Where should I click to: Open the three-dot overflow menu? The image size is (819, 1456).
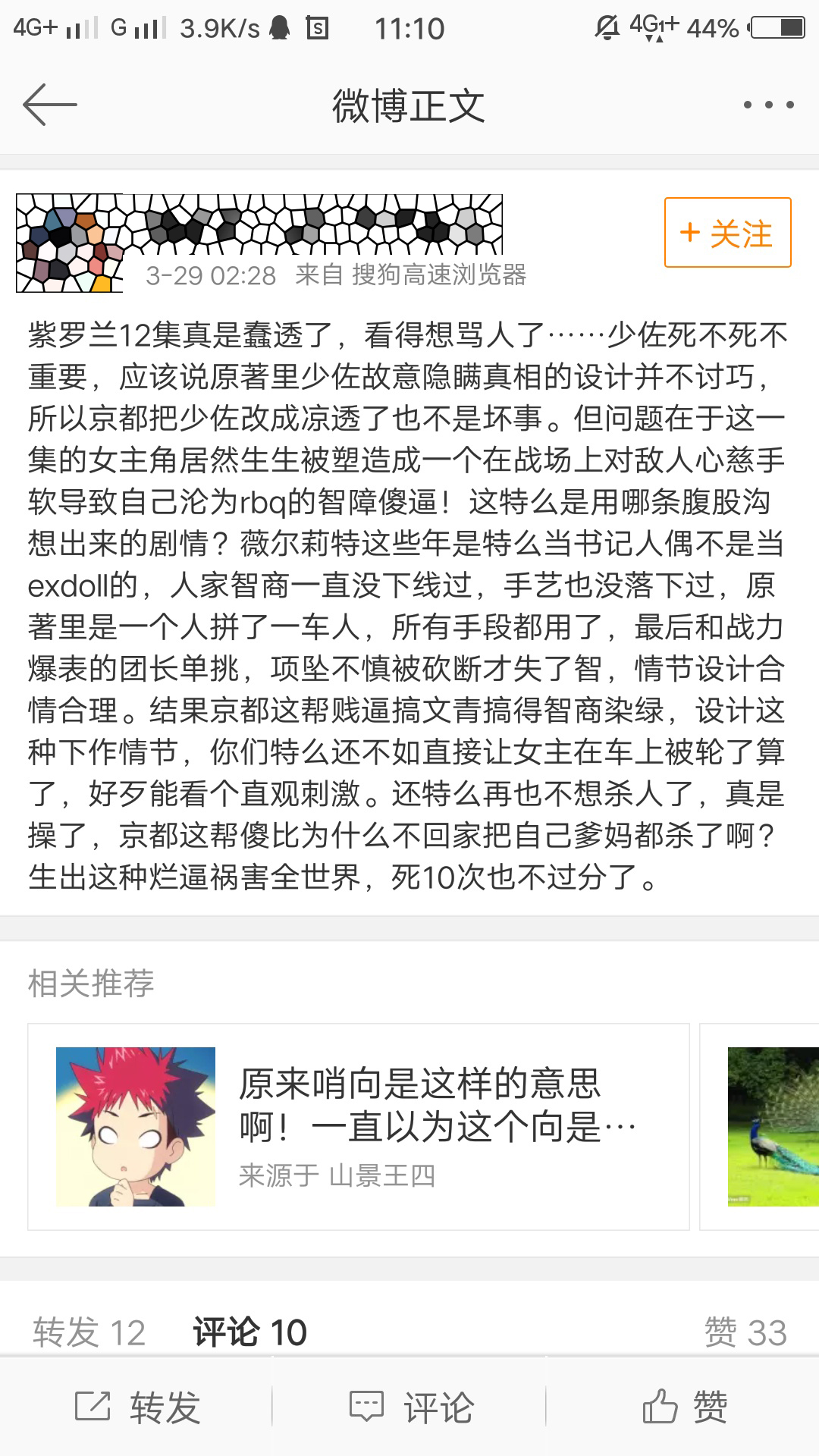coord(768,105)
